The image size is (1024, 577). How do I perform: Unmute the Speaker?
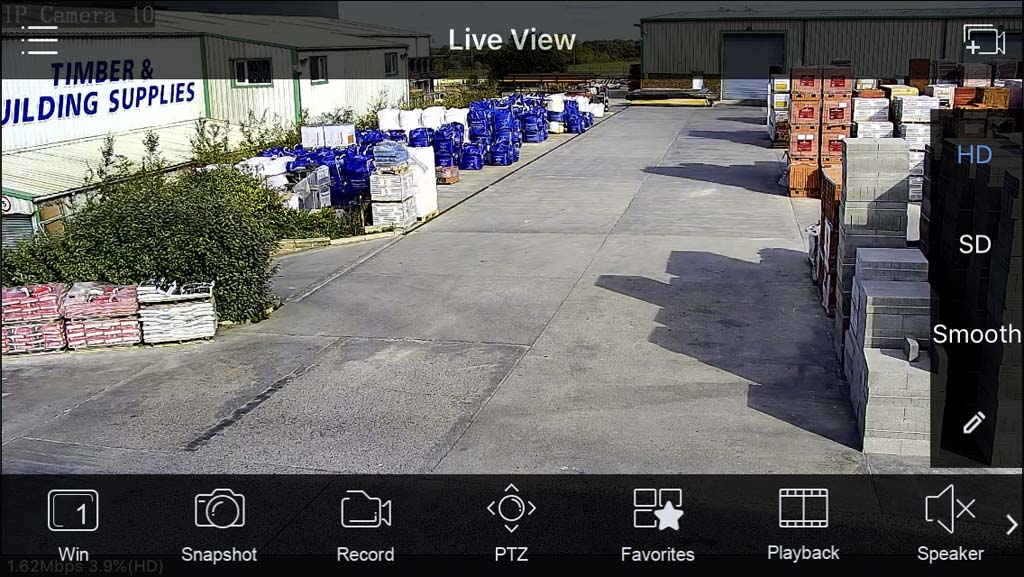coord(949,523)
